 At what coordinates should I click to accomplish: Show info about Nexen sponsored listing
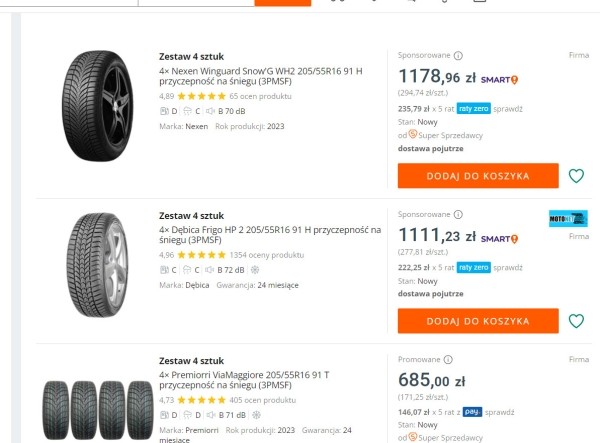click(x=458, y=56)
